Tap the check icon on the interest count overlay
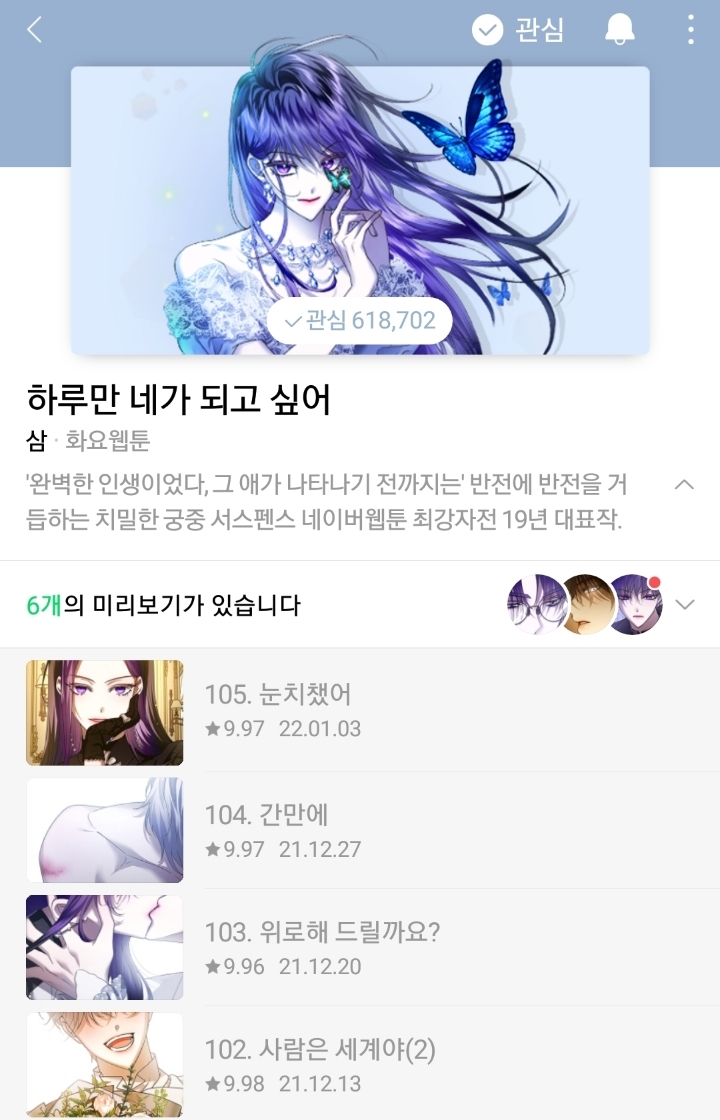Screen dimensions: 720x1120 tap(293, 322)
